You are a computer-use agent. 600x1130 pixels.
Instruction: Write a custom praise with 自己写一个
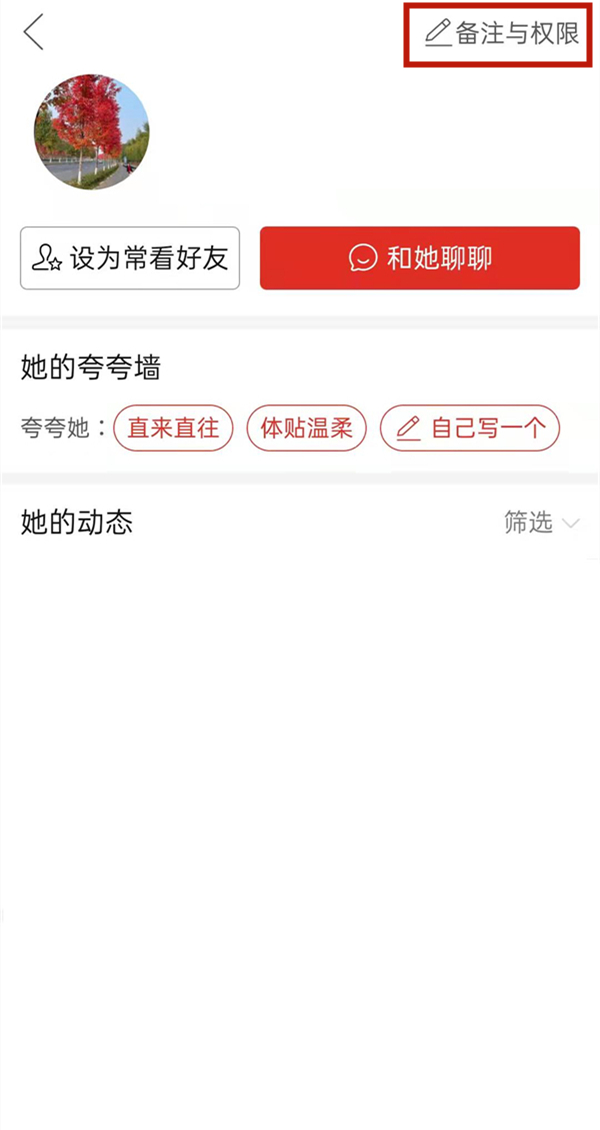(470, 429)
